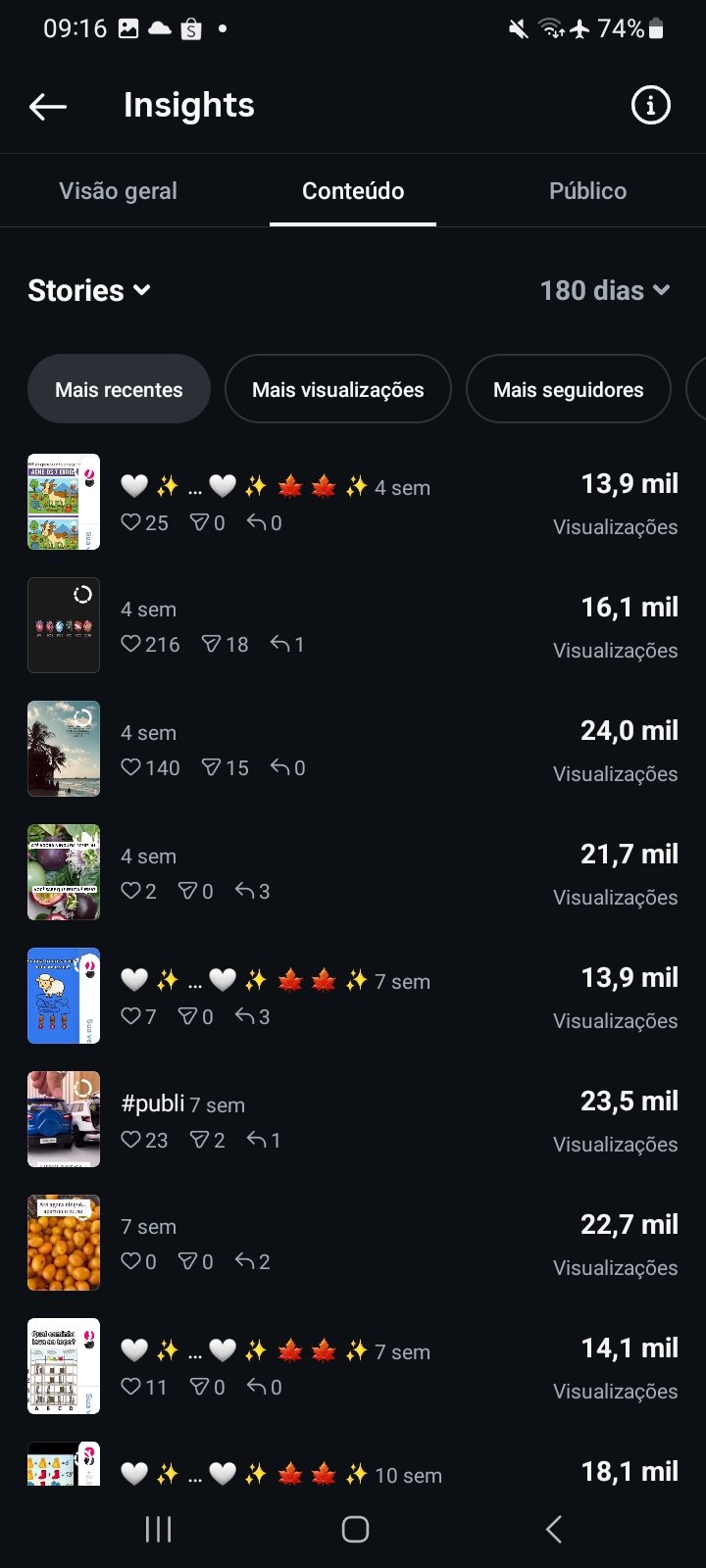Open the recent apps switcher
706x1568 pixels.
[158, 1529]
